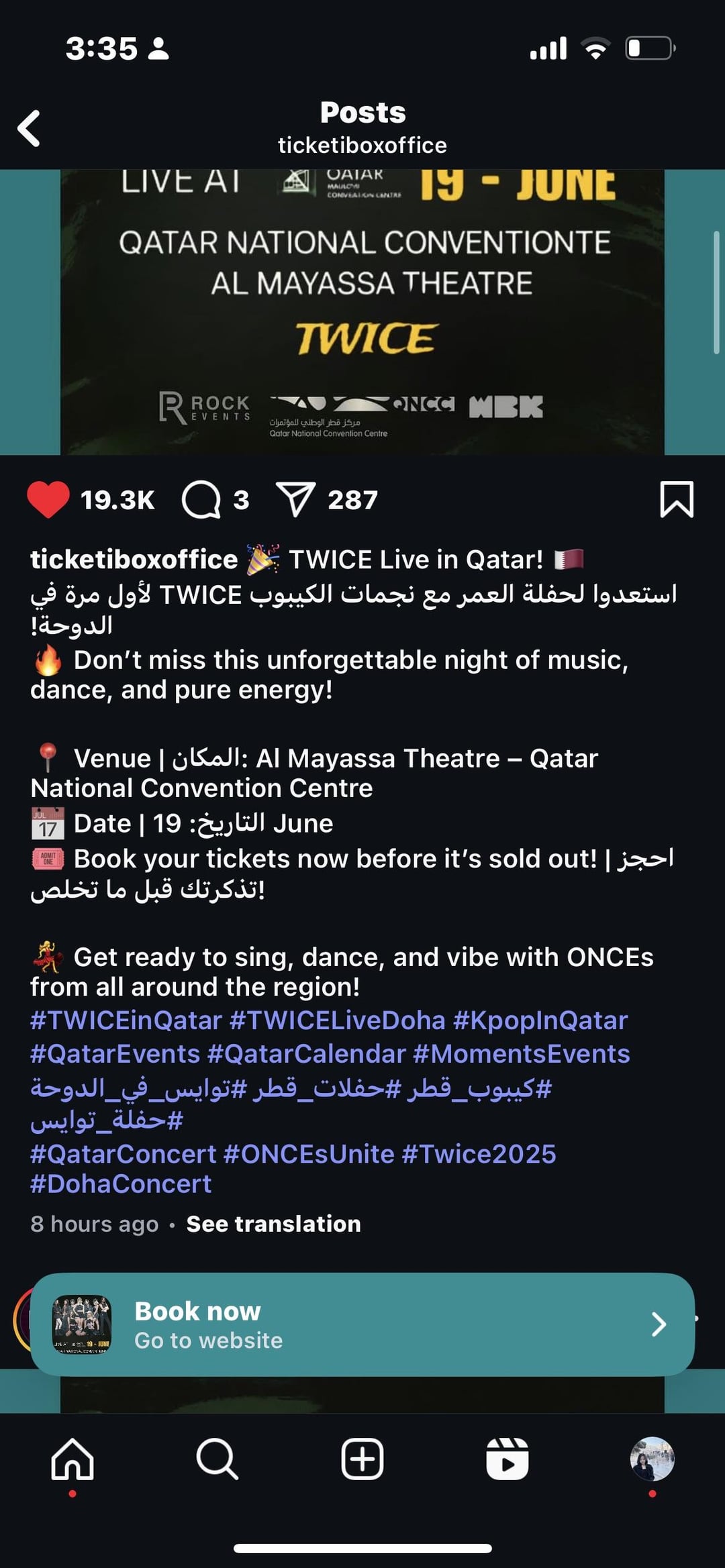This screenshot has width=725, height=1568.
Task: Share the post via the paper plane icon
Action: click(295, 500)
